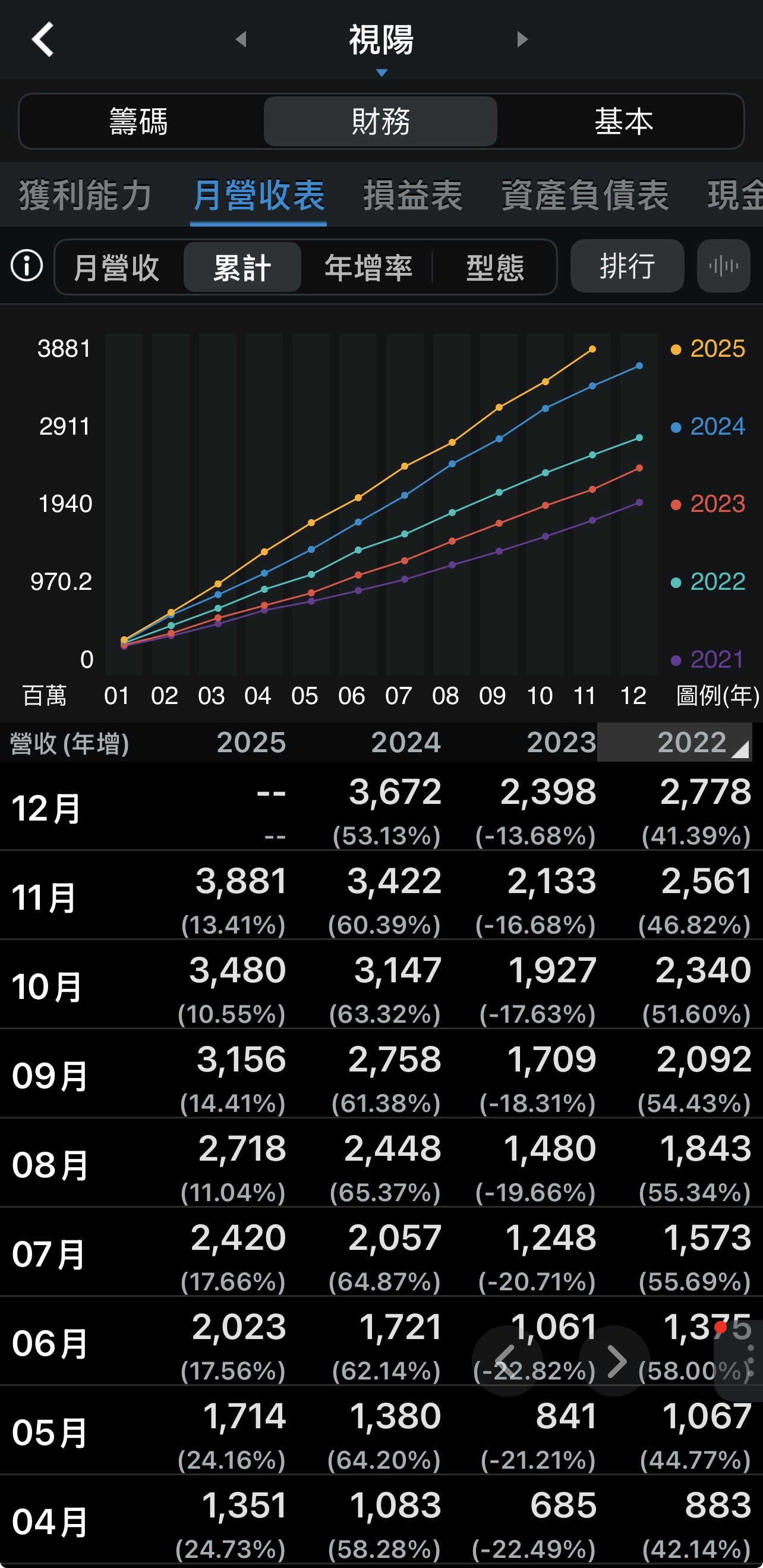The width and height of the screenshot is (763, 1568).
Task: Select the 月營收表 tab
Action: [x=258, y=196]
